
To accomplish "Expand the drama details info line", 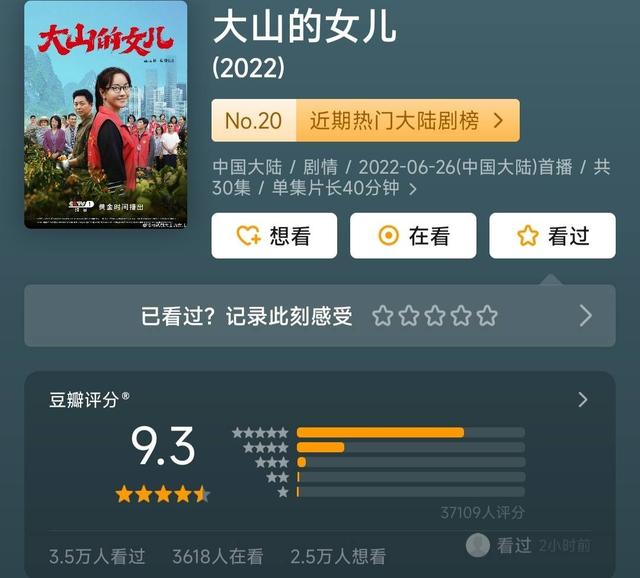I will coord(413,188).
